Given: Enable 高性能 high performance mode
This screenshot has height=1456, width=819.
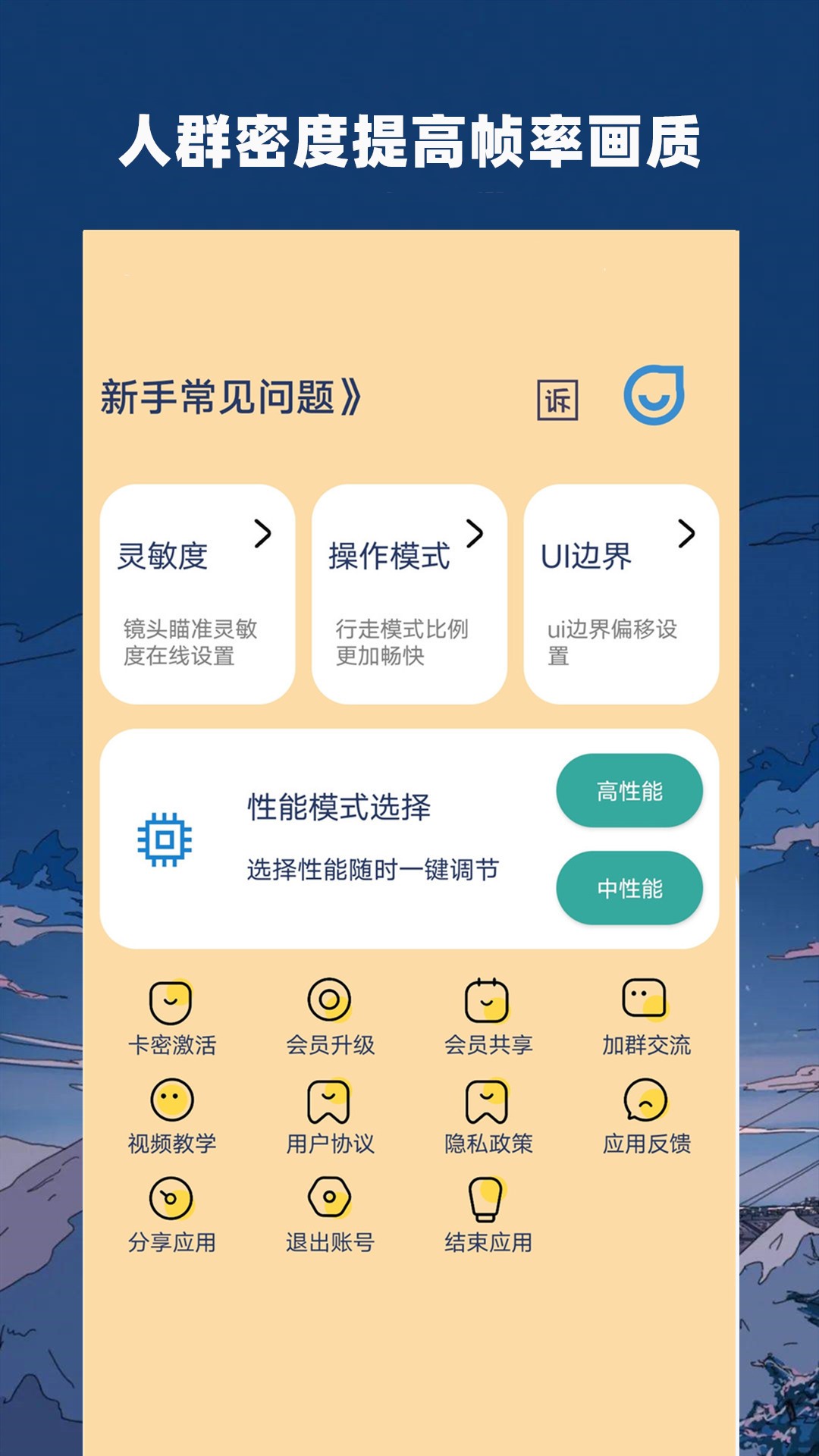Looking at the screenshot, I should [x=630, y=790].
